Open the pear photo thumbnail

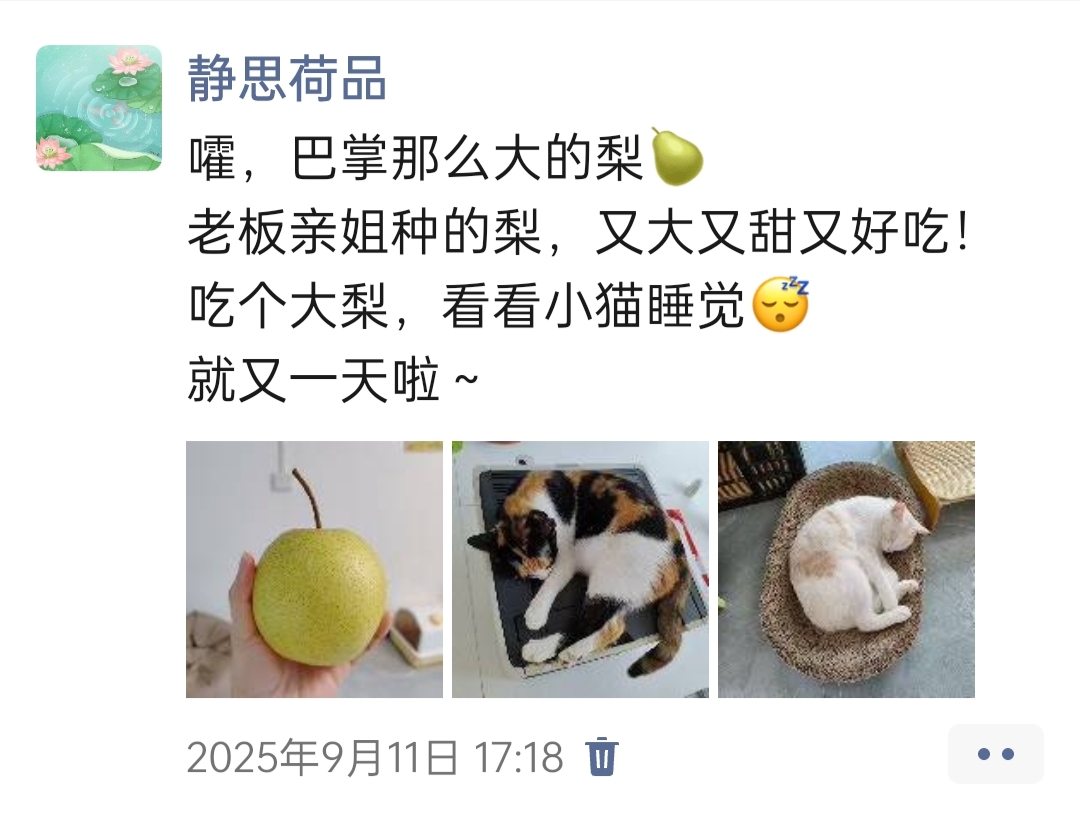point(314,569)
